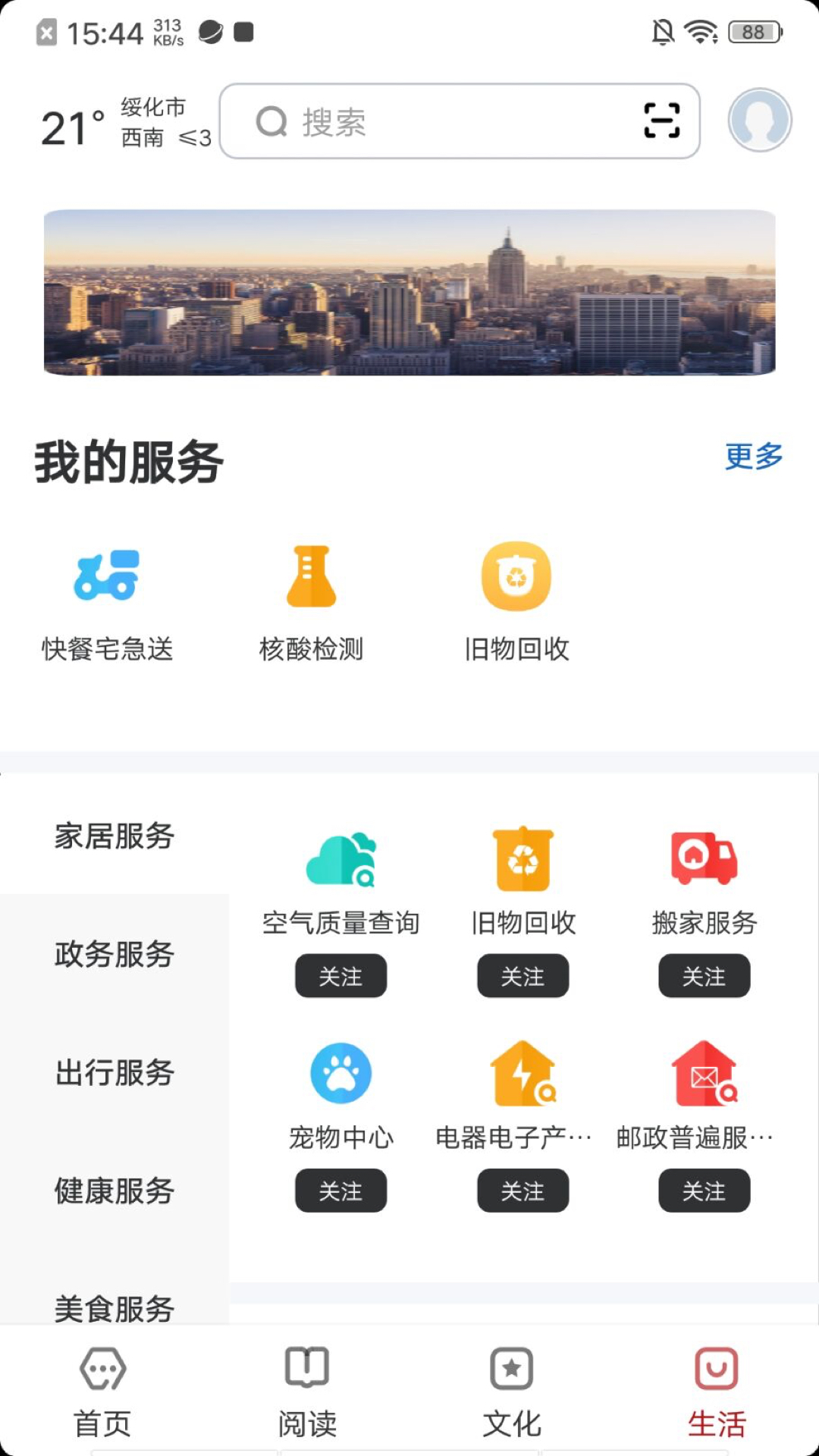Screen dimensions: 819x1456
Task: Tap 更多 to see more services
Action: tap(753, 457)
